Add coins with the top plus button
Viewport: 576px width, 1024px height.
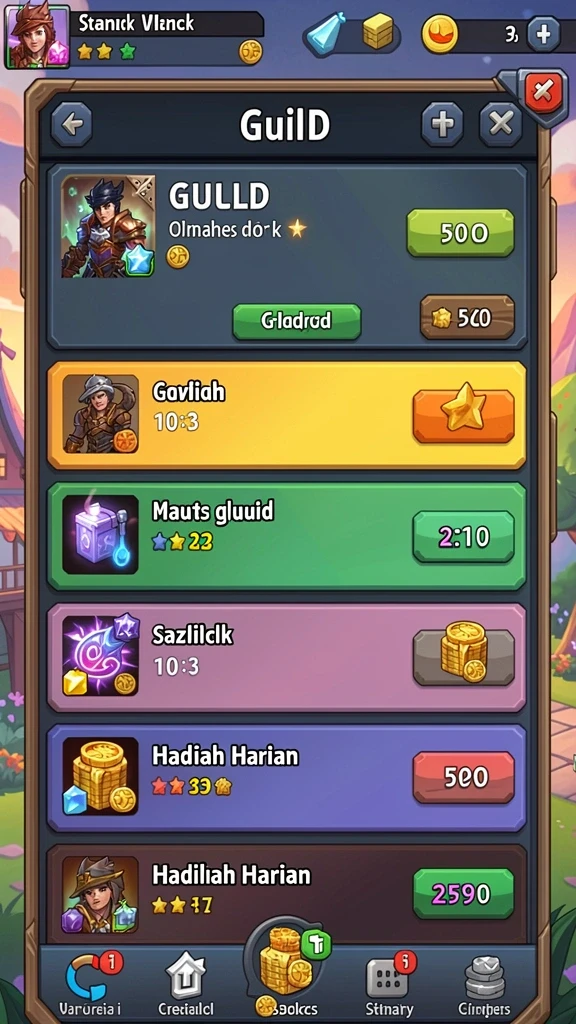tap(543, 34)
